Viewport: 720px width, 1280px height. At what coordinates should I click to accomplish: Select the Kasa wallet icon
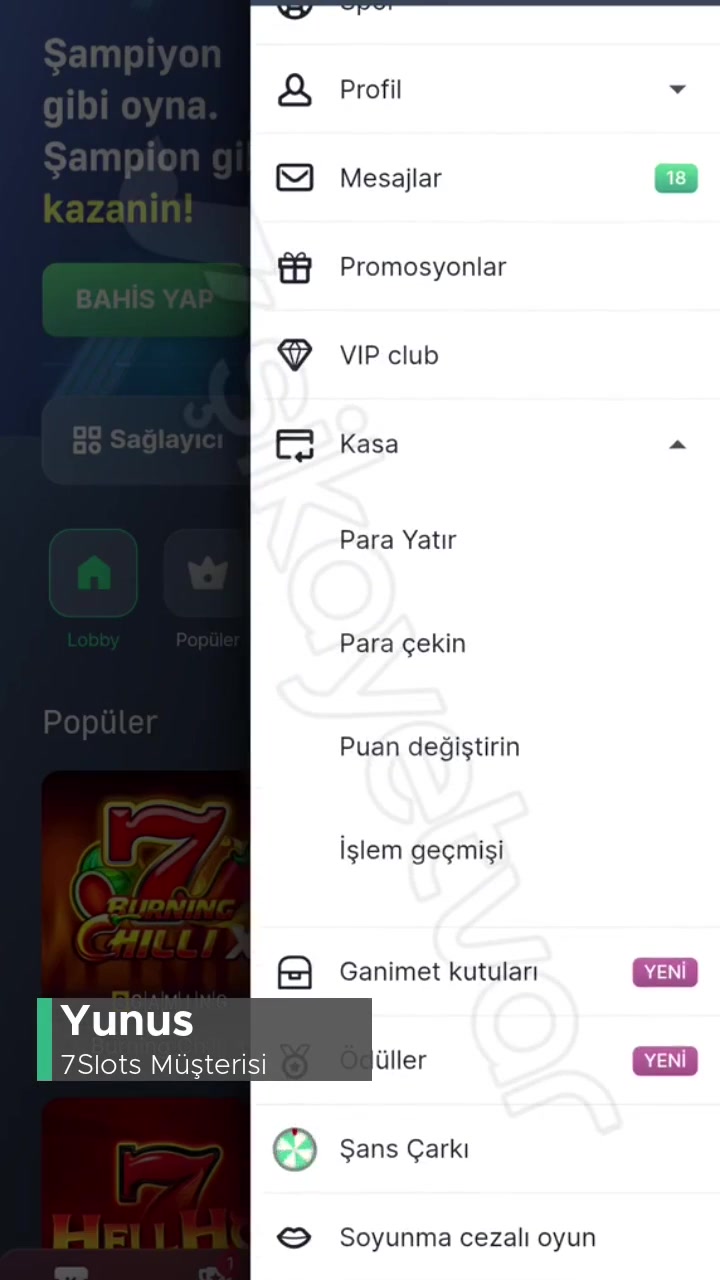[x=294, y=444]
